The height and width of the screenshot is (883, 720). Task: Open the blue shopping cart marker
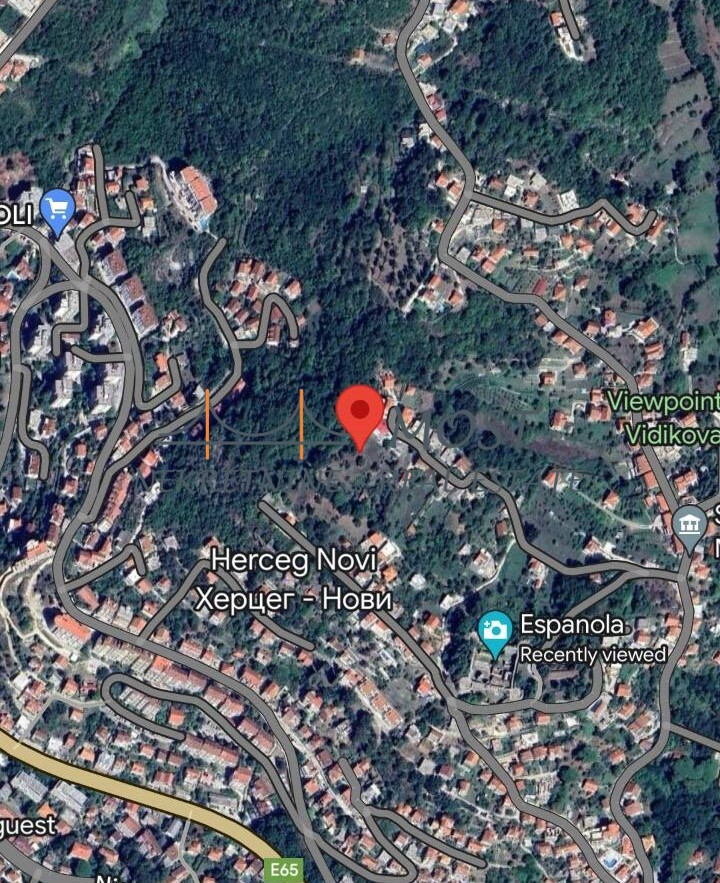click(59, 209)
